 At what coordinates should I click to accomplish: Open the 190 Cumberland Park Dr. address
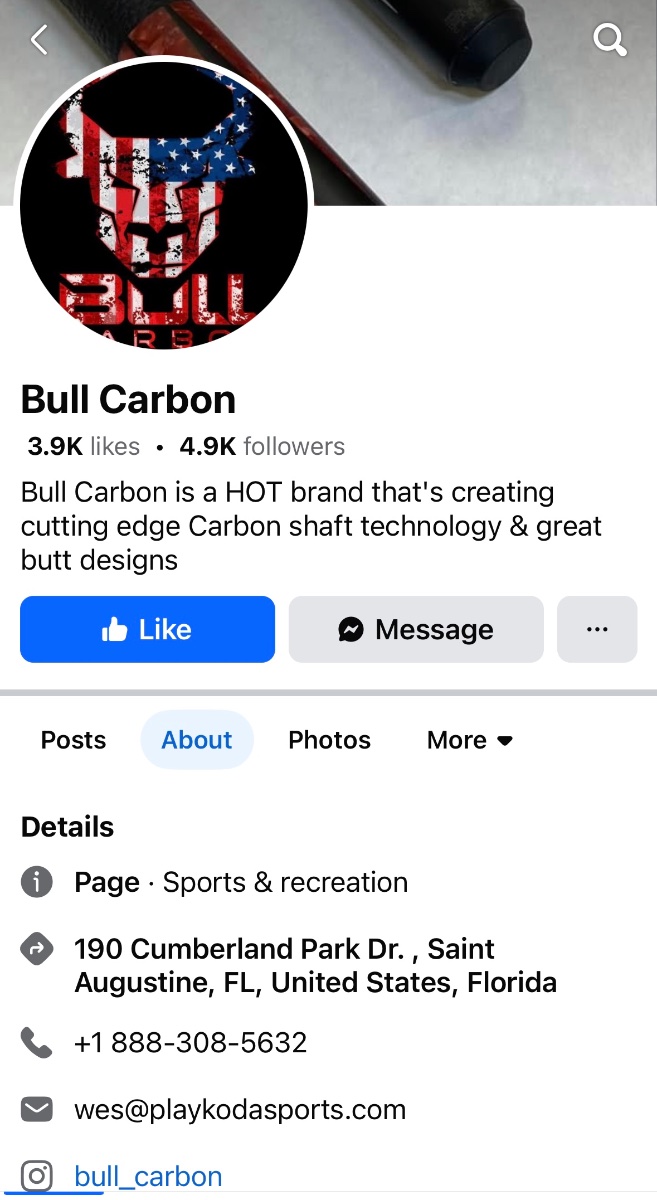point(314,965)
